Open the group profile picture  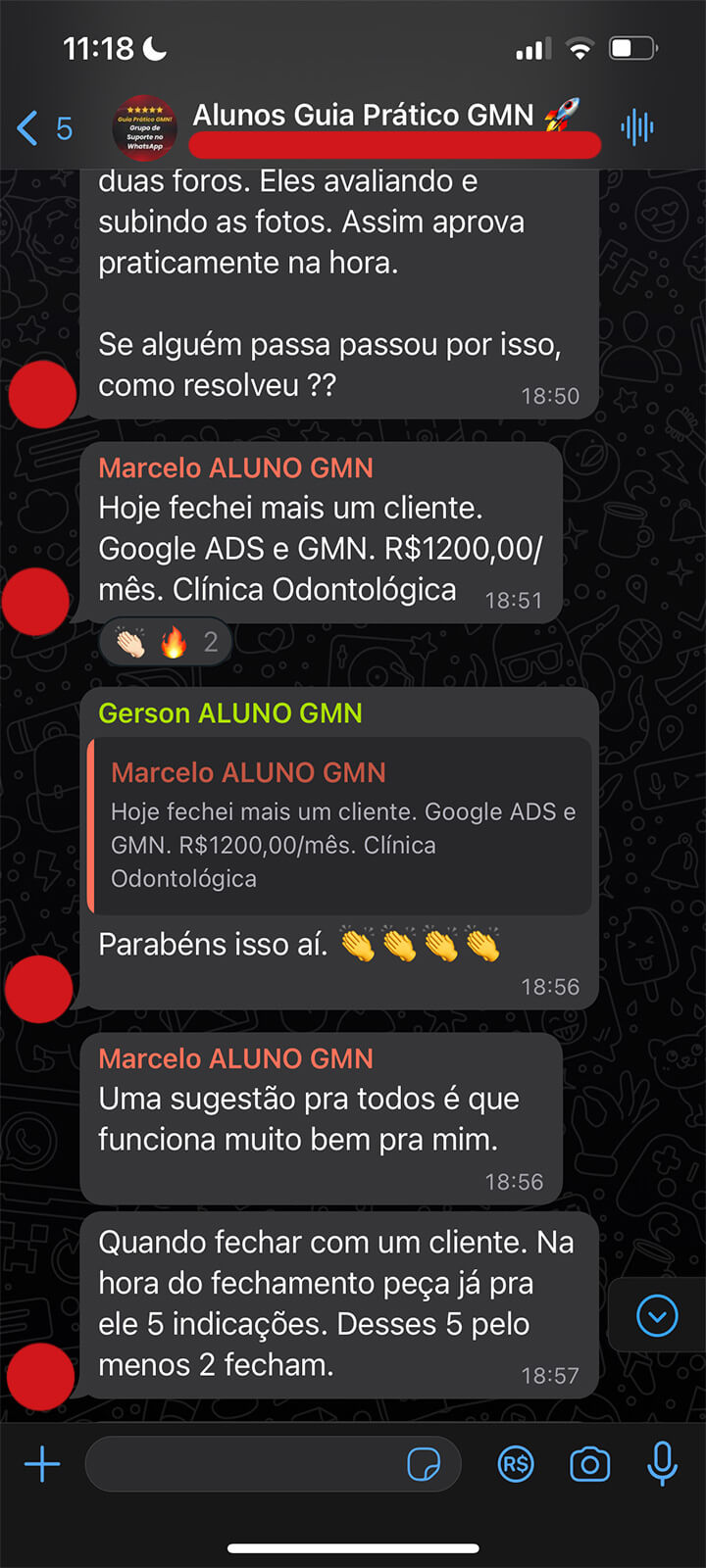[145, 128]
